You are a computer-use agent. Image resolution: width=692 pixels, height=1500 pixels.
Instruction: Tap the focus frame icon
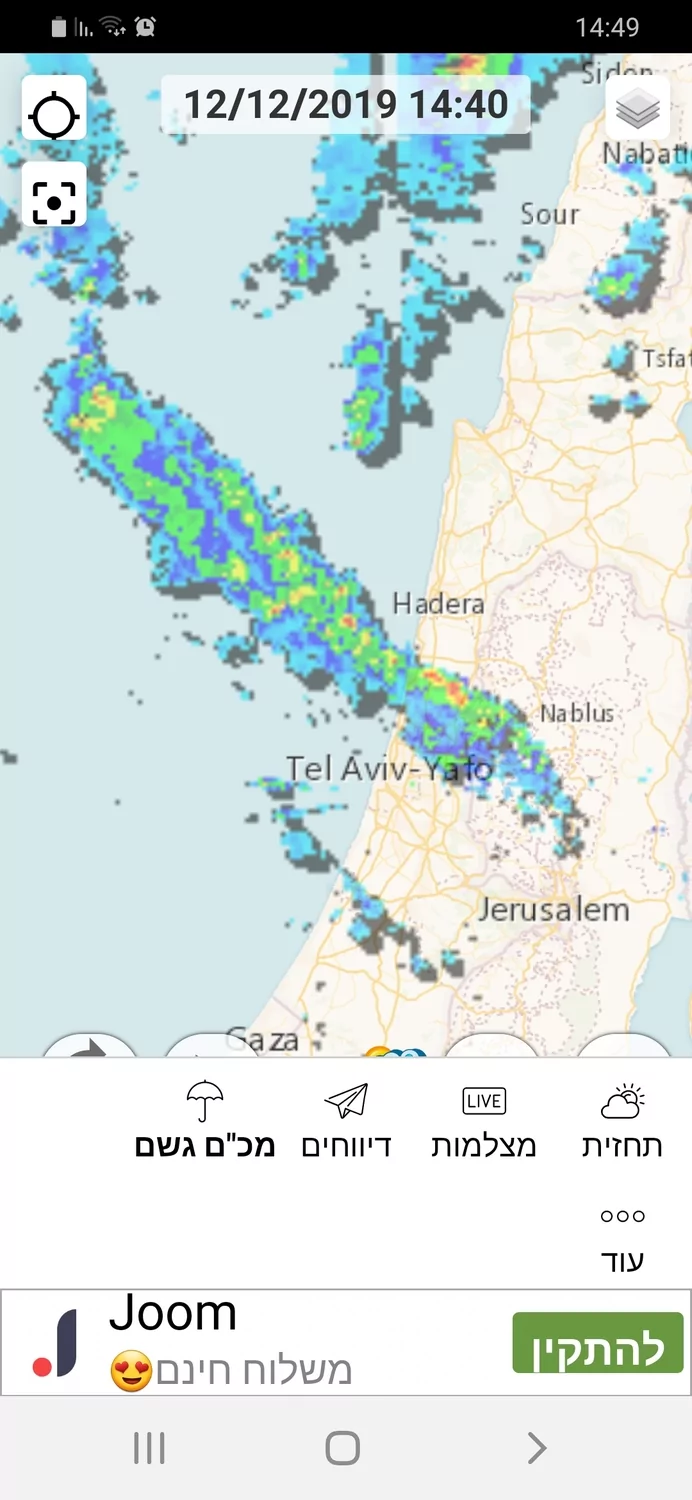pos(54,203)
